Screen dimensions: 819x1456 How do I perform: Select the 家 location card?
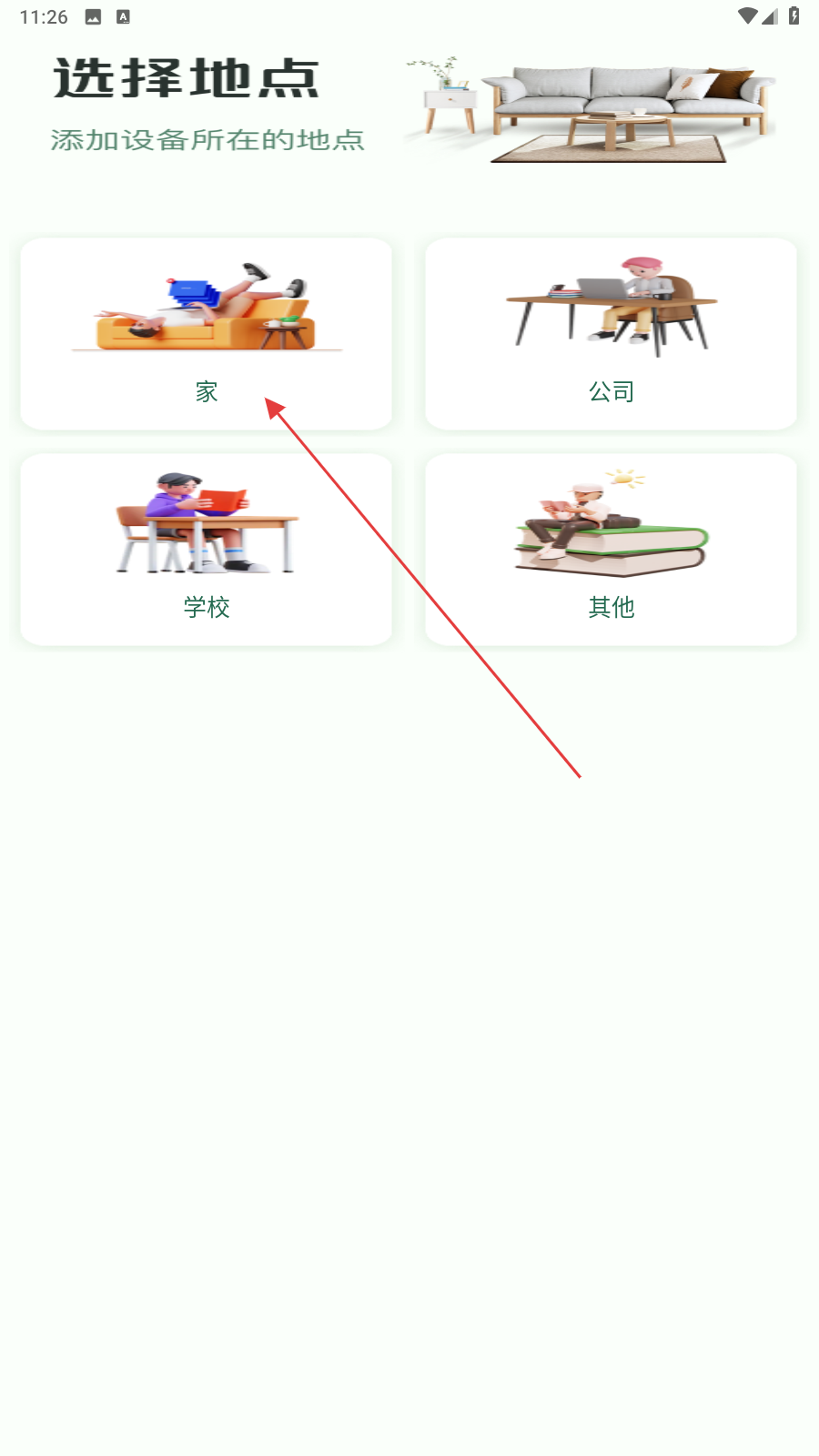(207, 334)
